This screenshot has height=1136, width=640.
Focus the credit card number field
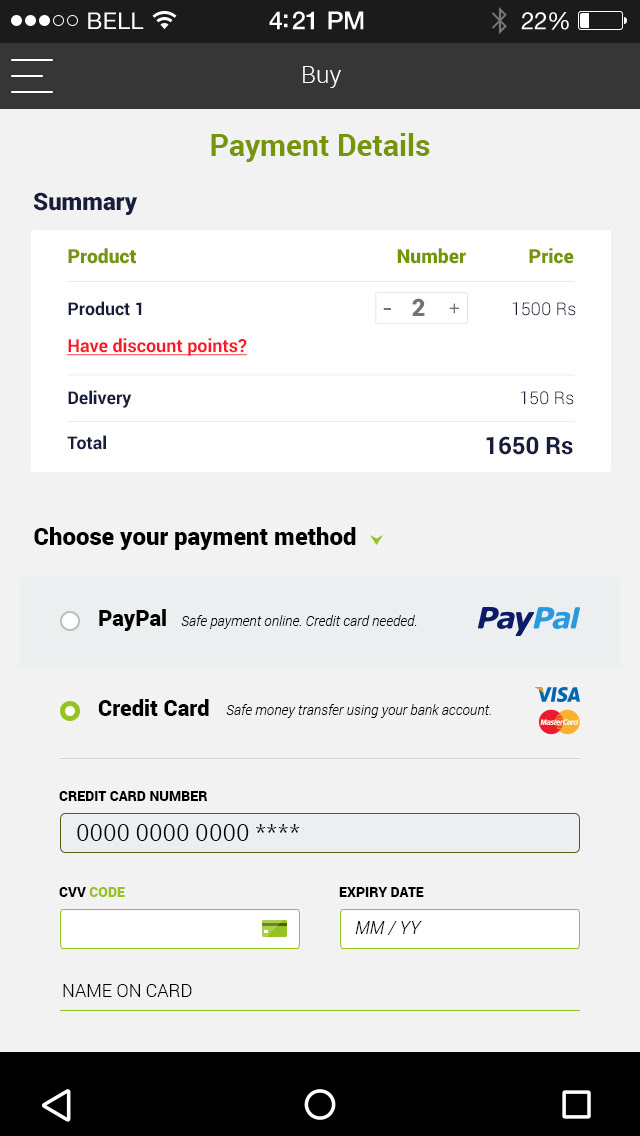(320, 833)
